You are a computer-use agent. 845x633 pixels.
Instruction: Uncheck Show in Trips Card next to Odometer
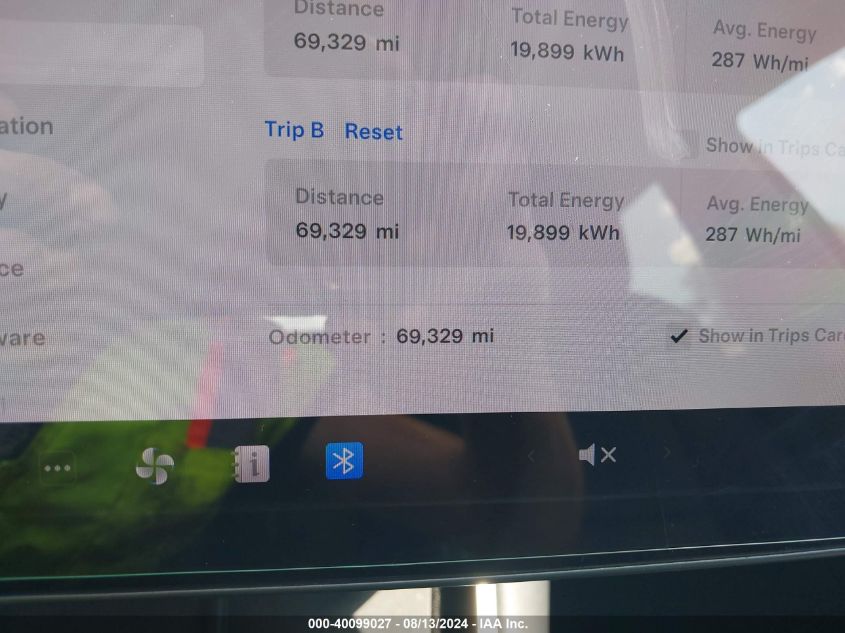point(679,337)
